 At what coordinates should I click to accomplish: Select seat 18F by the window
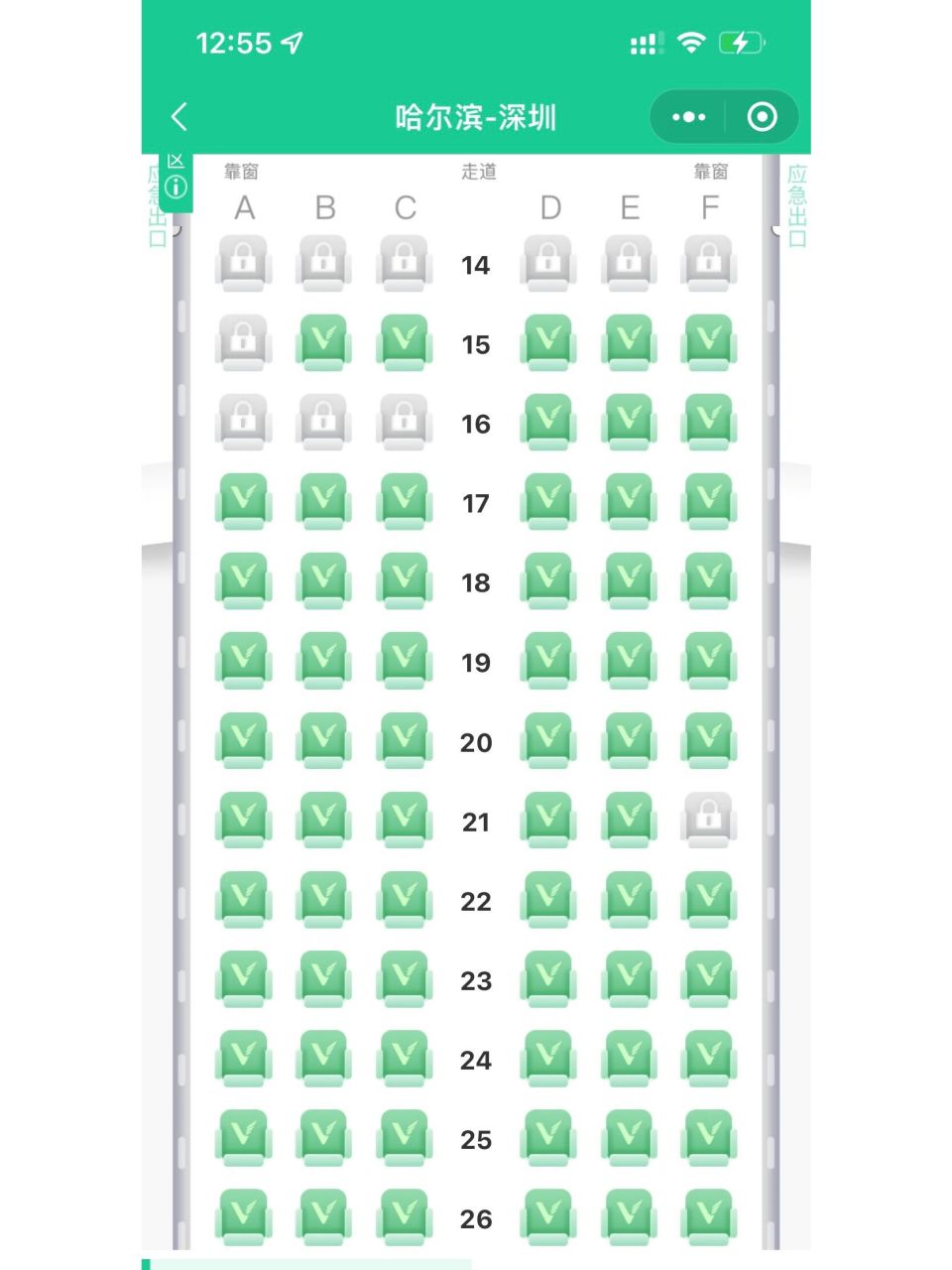pos(708,579)
